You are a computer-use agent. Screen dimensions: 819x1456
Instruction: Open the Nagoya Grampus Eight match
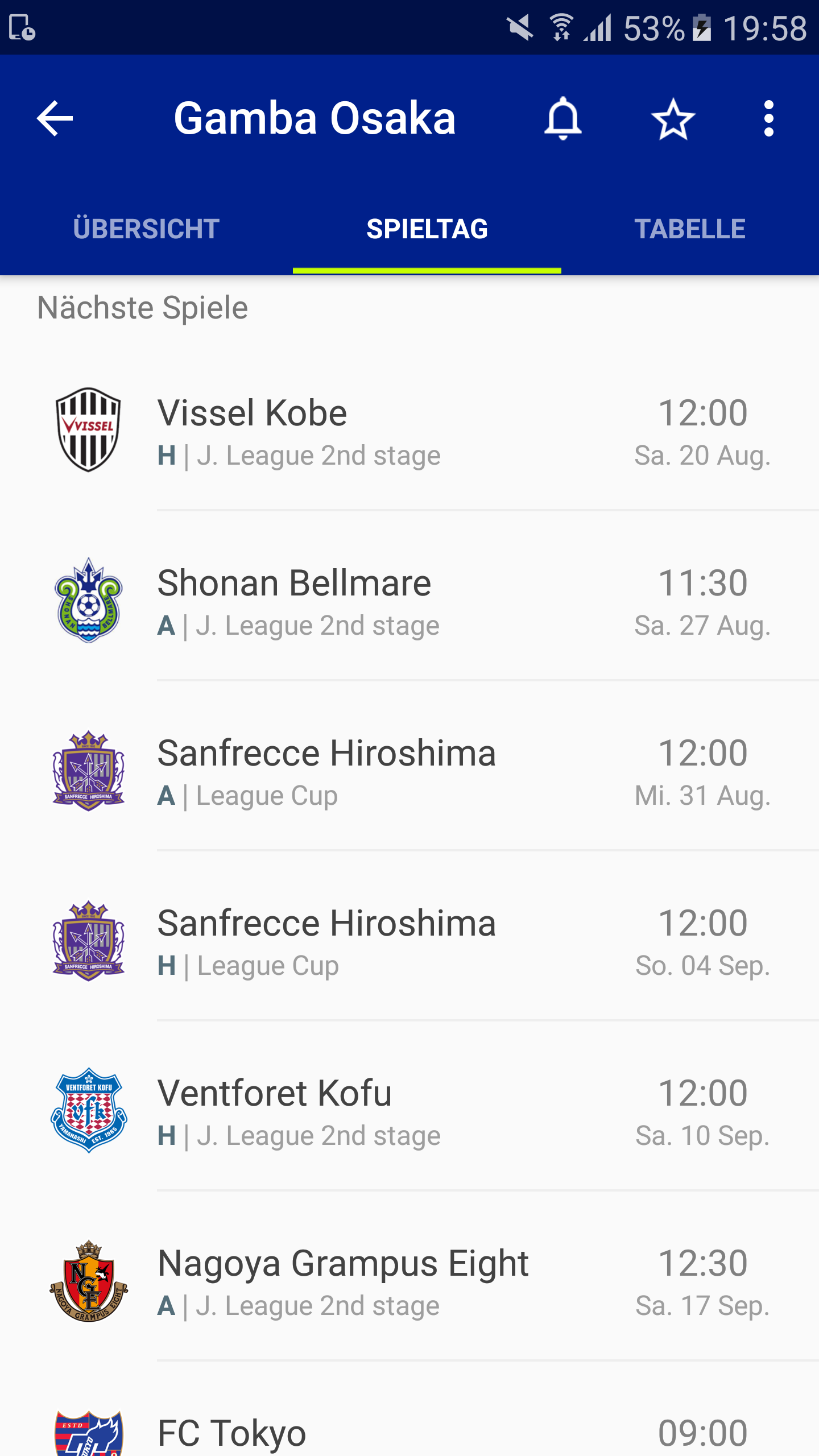tap(409, 1281)
